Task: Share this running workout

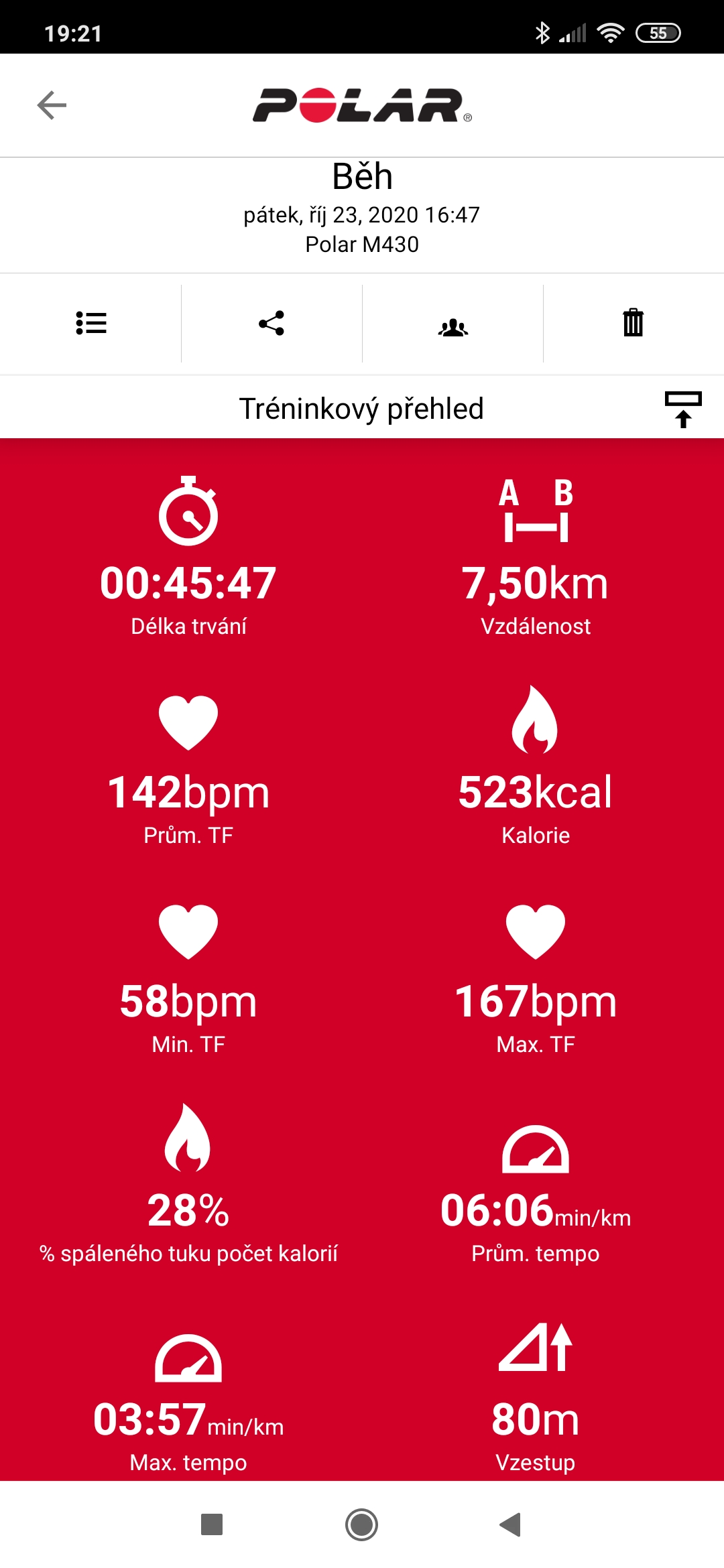Action: click(x=271, y=323)
